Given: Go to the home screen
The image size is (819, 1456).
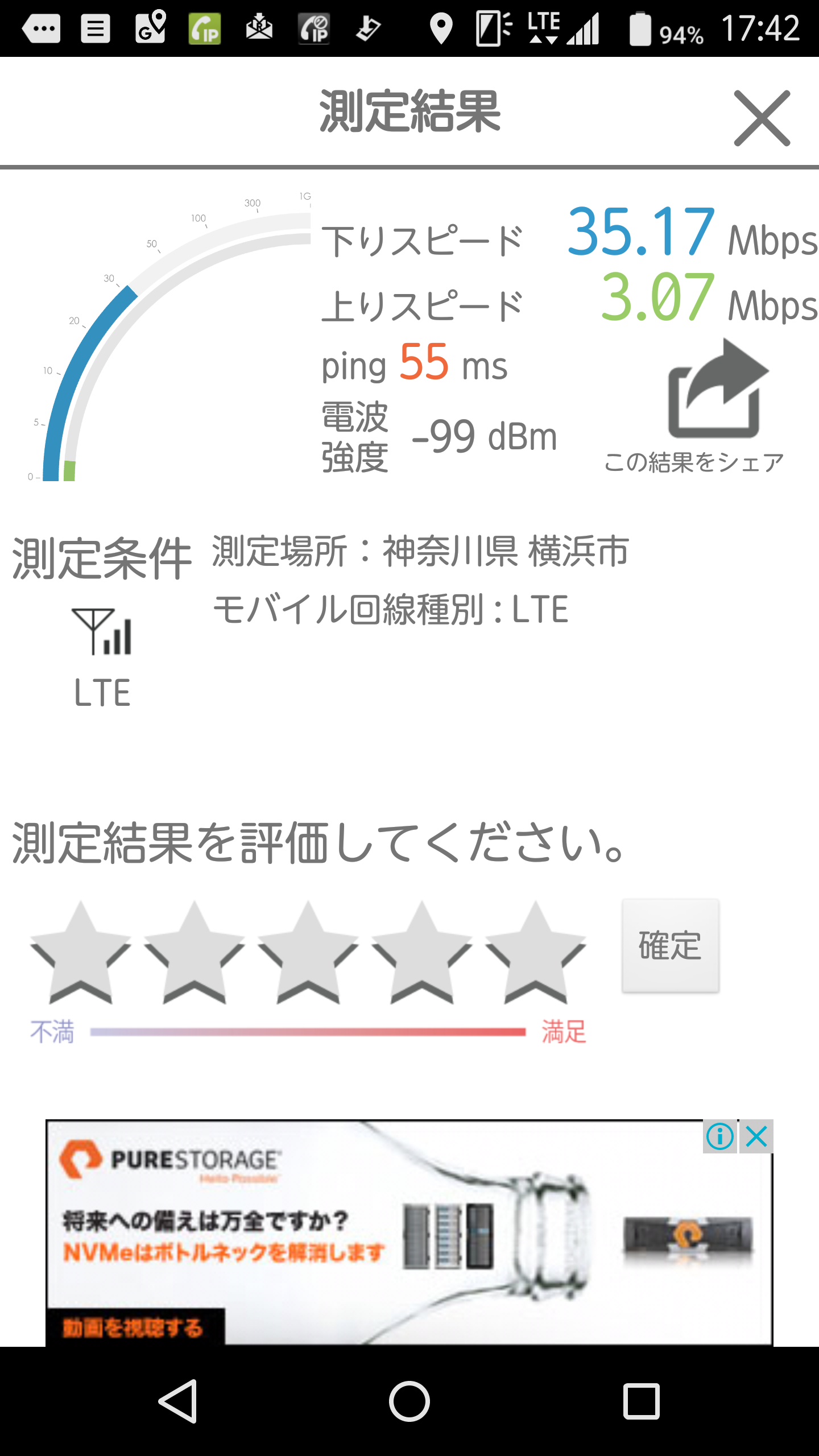Looking at the screenshot, I should pos(409,1401).
